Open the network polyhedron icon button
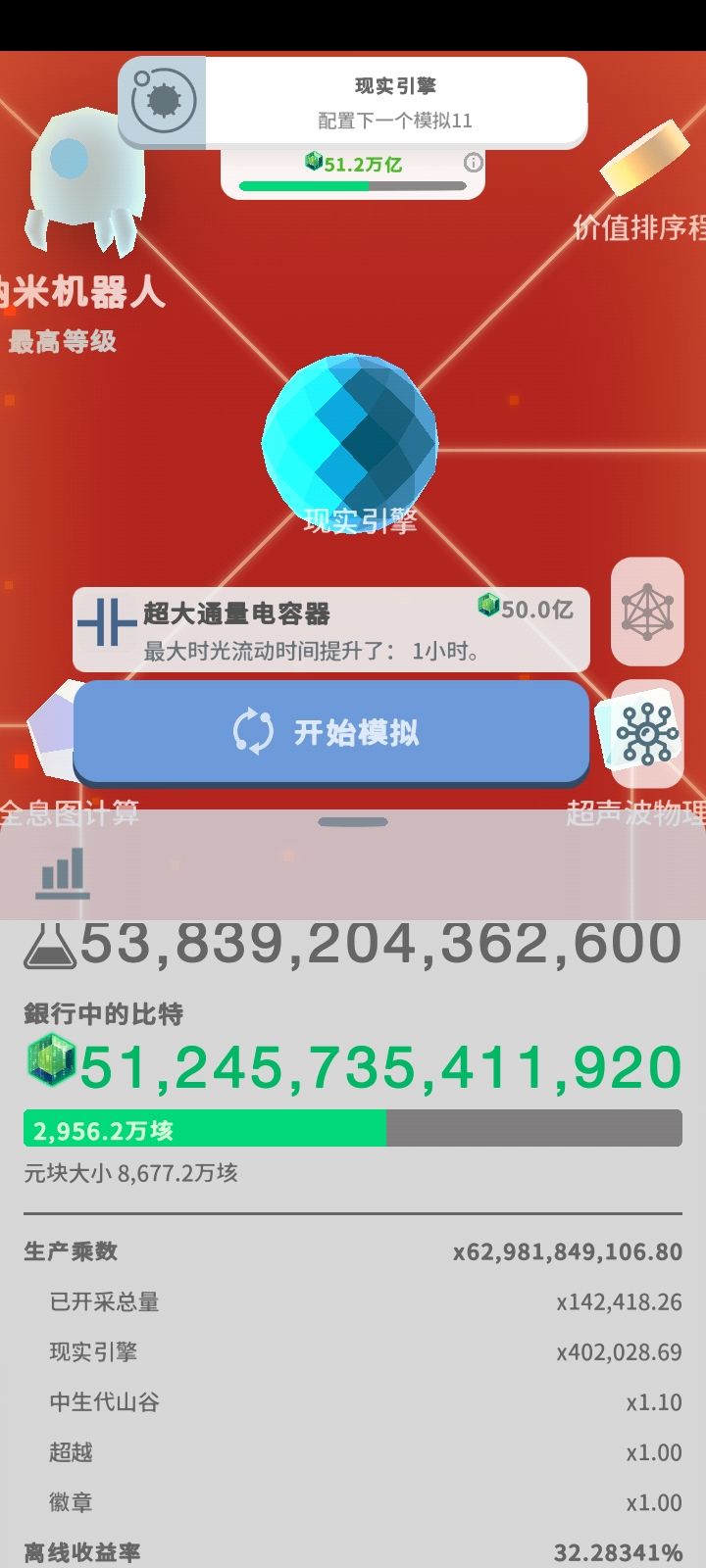 (x=647, y=612)
